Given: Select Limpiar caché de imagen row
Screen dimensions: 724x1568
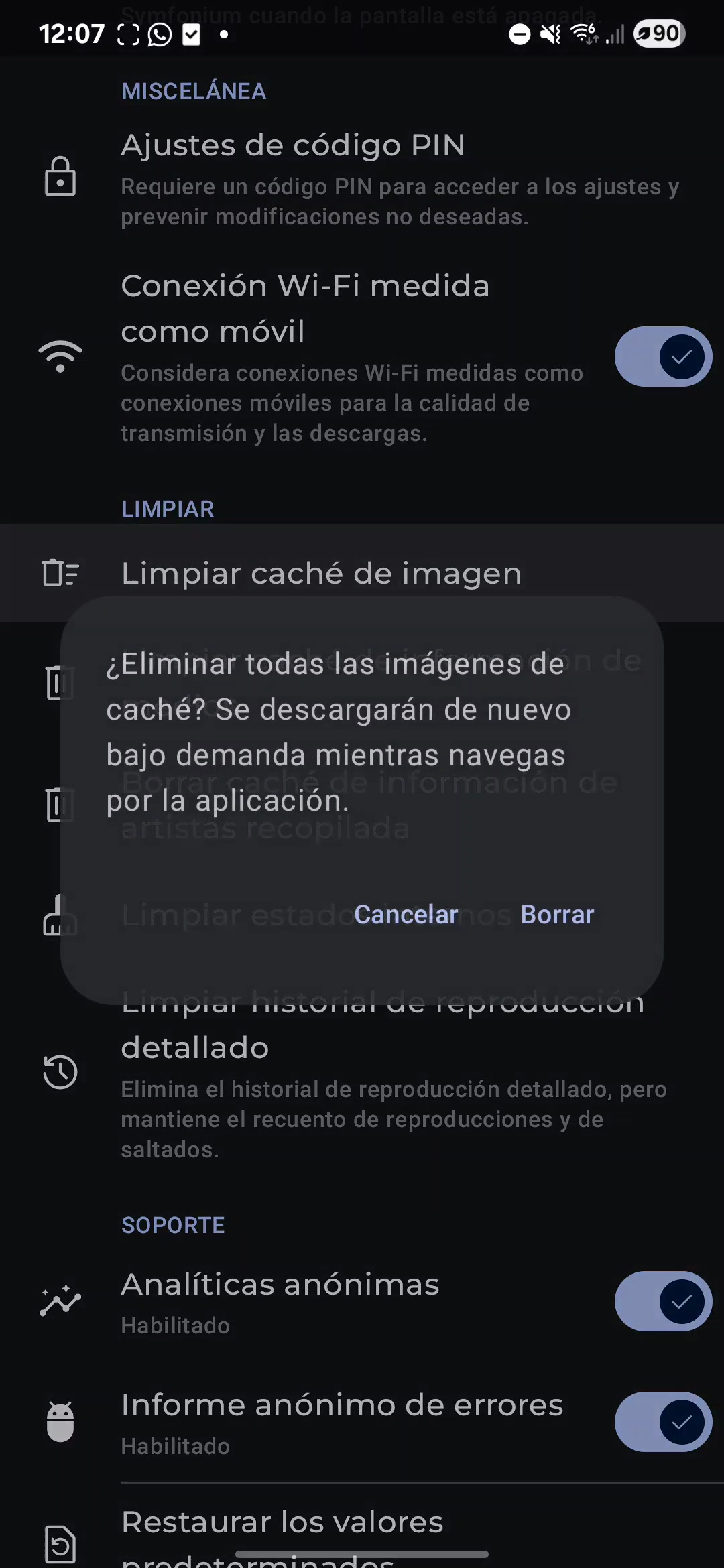Looking at the screenshot, I should [362, 574].
